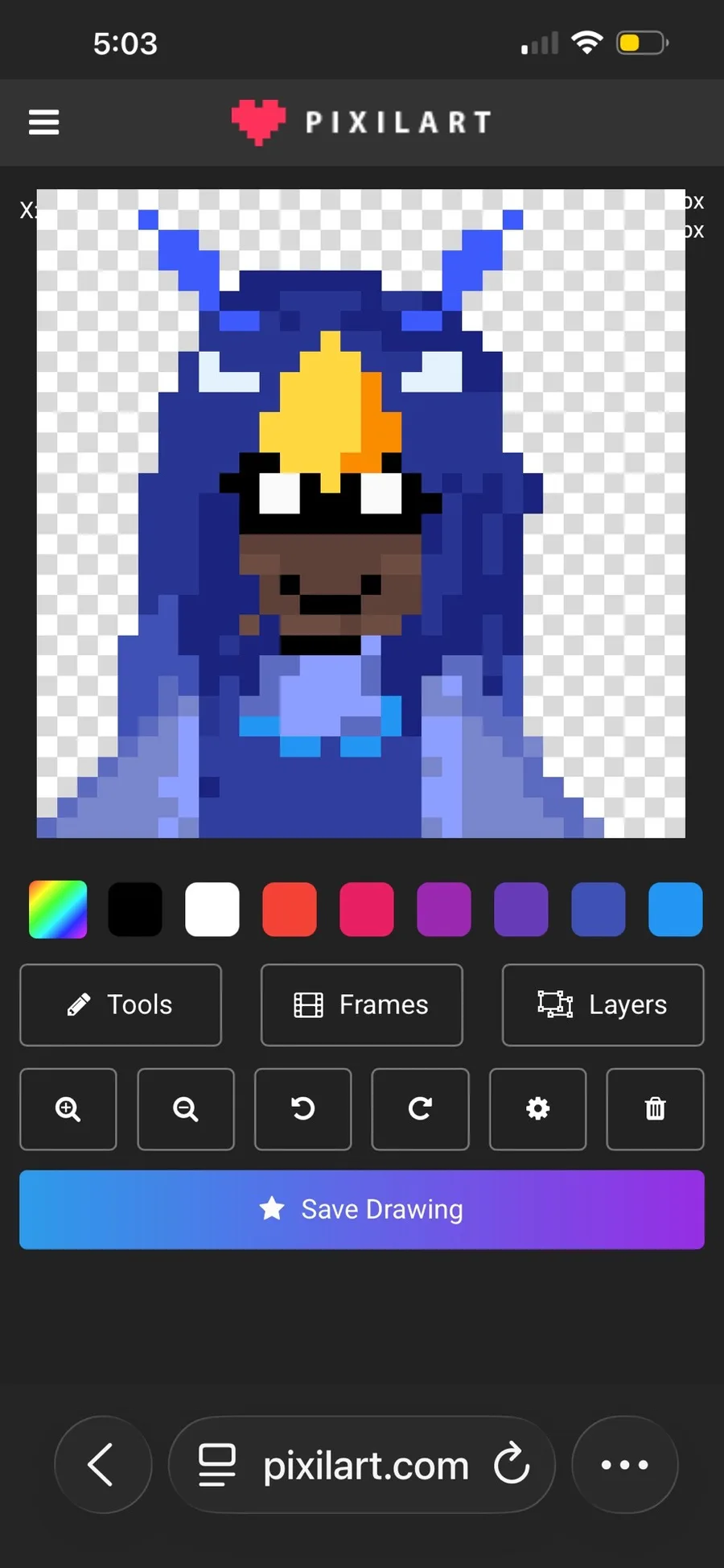Redo the last action
The image size is (724, 1568).
click(x=421, y=1109)
